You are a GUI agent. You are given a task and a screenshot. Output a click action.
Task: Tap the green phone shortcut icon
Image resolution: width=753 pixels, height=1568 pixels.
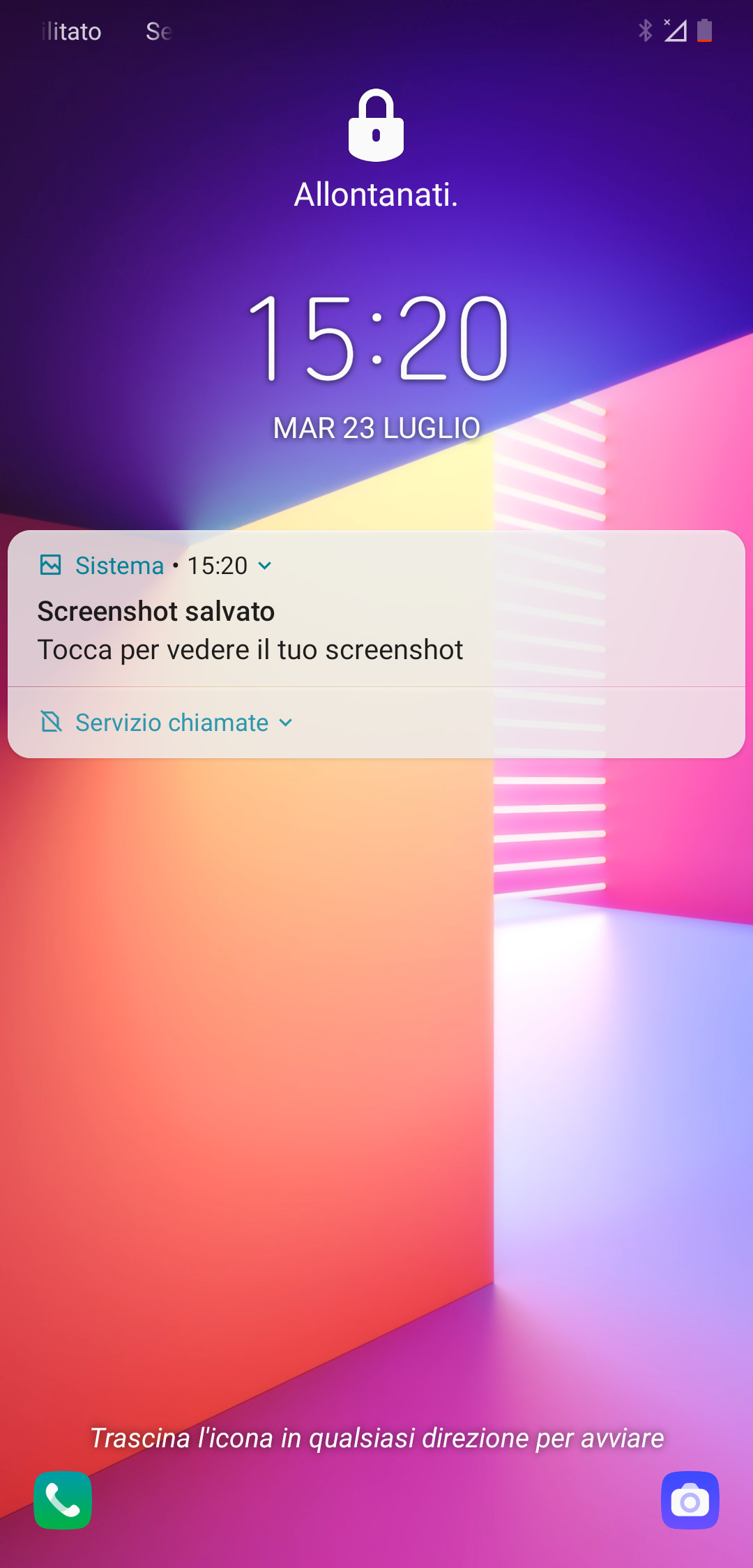coord(63,1500)
